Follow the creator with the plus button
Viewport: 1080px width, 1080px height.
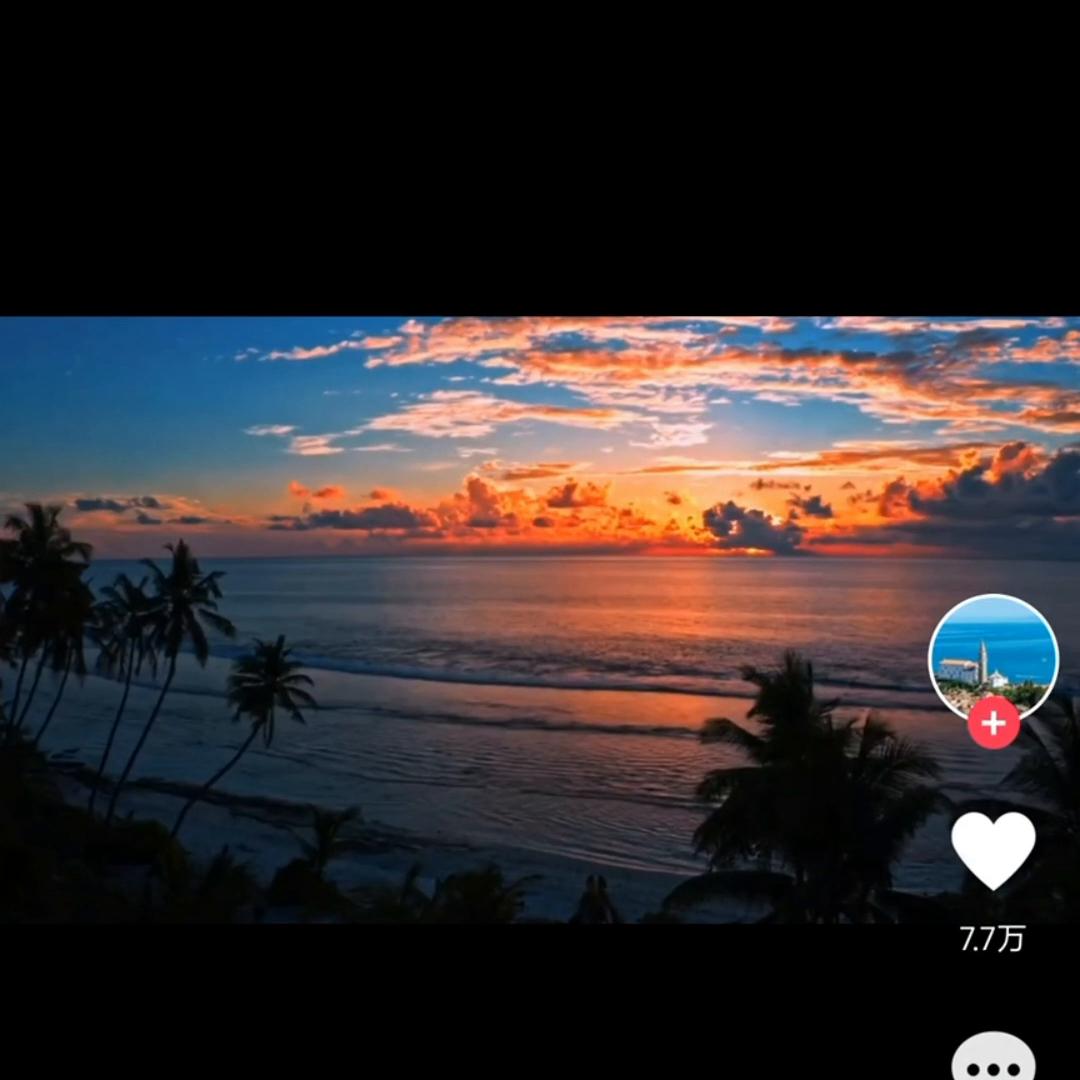pyautogui.click(x=993, y=723)
